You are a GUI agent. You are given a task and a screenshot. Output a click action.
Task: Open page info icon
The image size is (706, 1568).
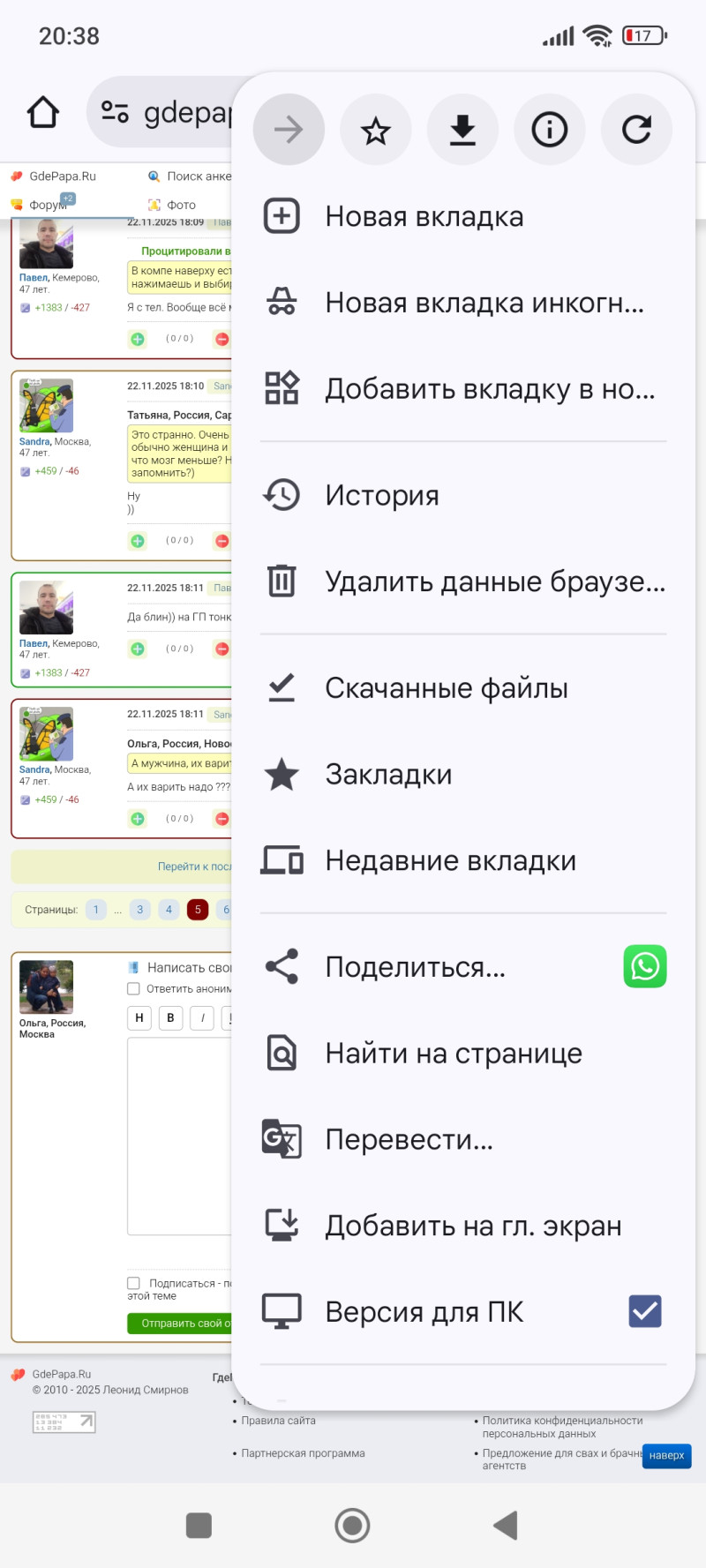[549, 131]
